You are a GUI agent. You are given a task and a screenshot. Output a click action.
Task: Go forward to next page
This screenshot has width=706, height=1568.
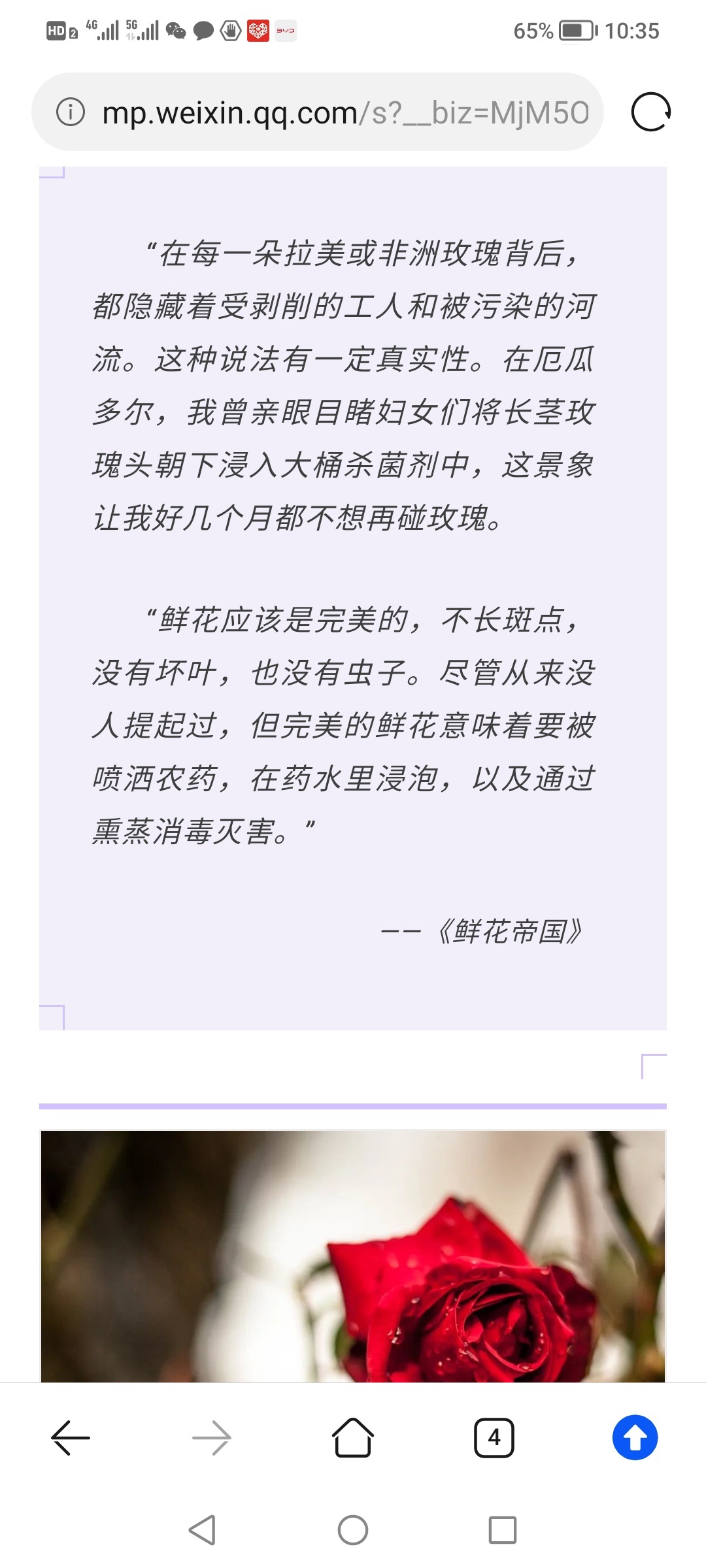click(x=212, y=1438)
